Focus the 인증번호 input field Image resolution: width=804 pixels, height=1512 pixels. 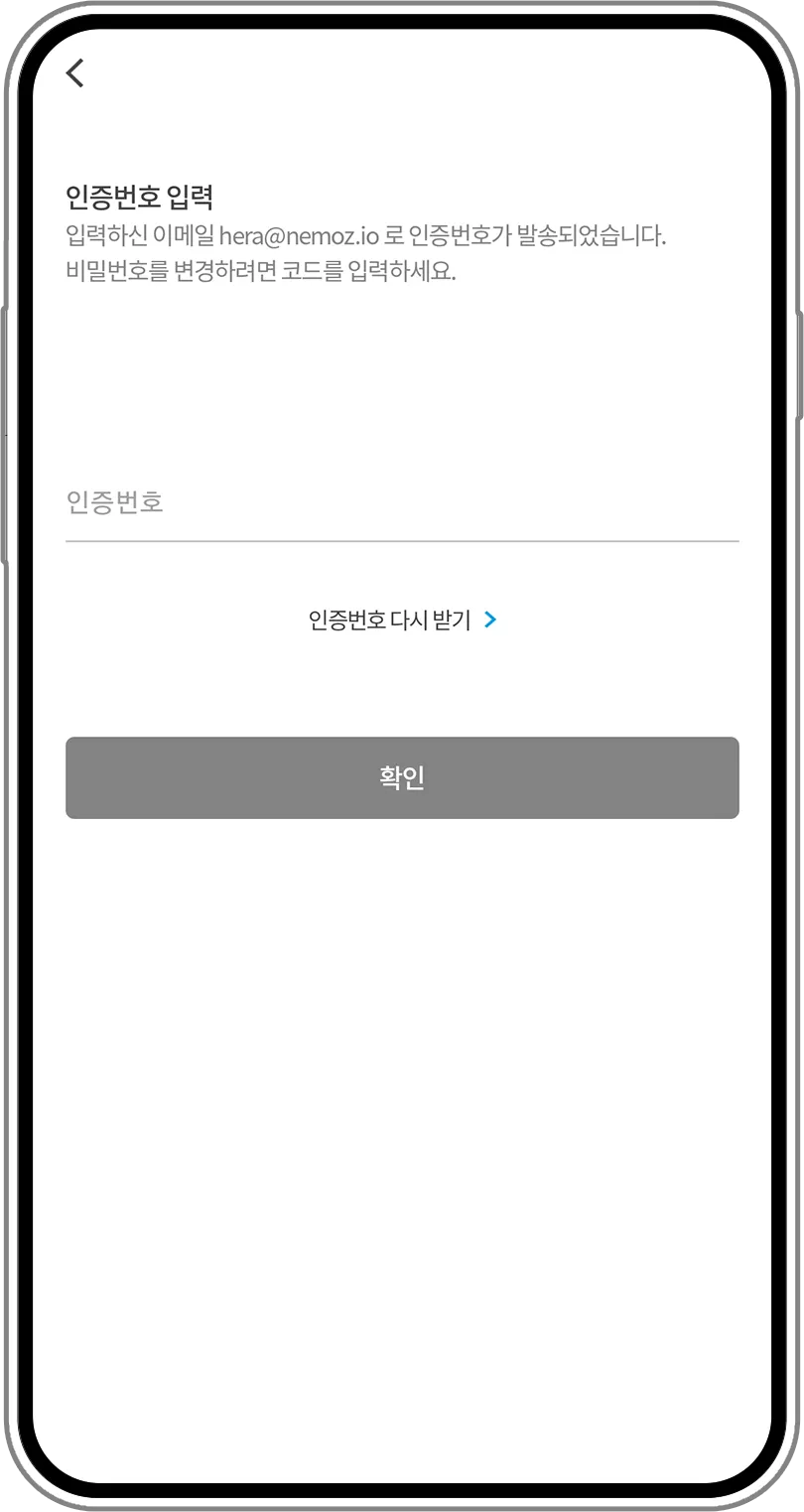pos(401,502)
